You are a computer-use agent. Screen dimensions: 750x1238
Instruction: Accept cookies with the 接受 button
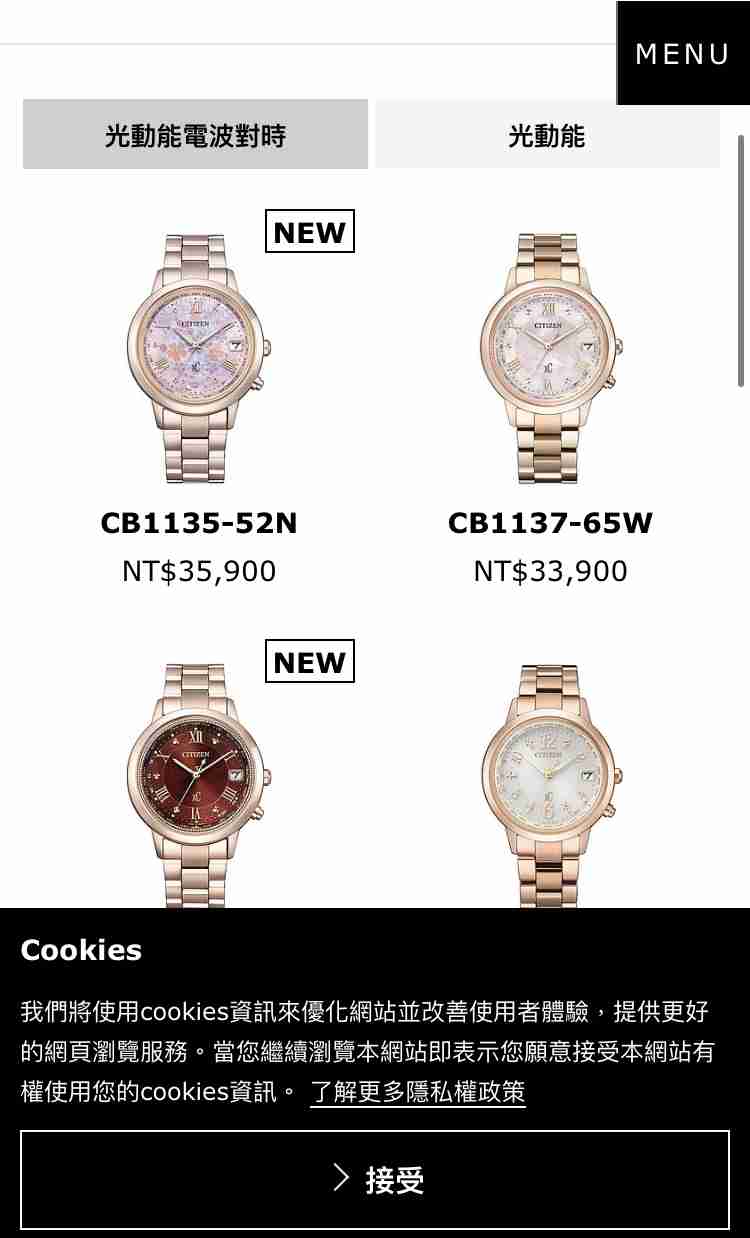click(x=375, y=1180)
